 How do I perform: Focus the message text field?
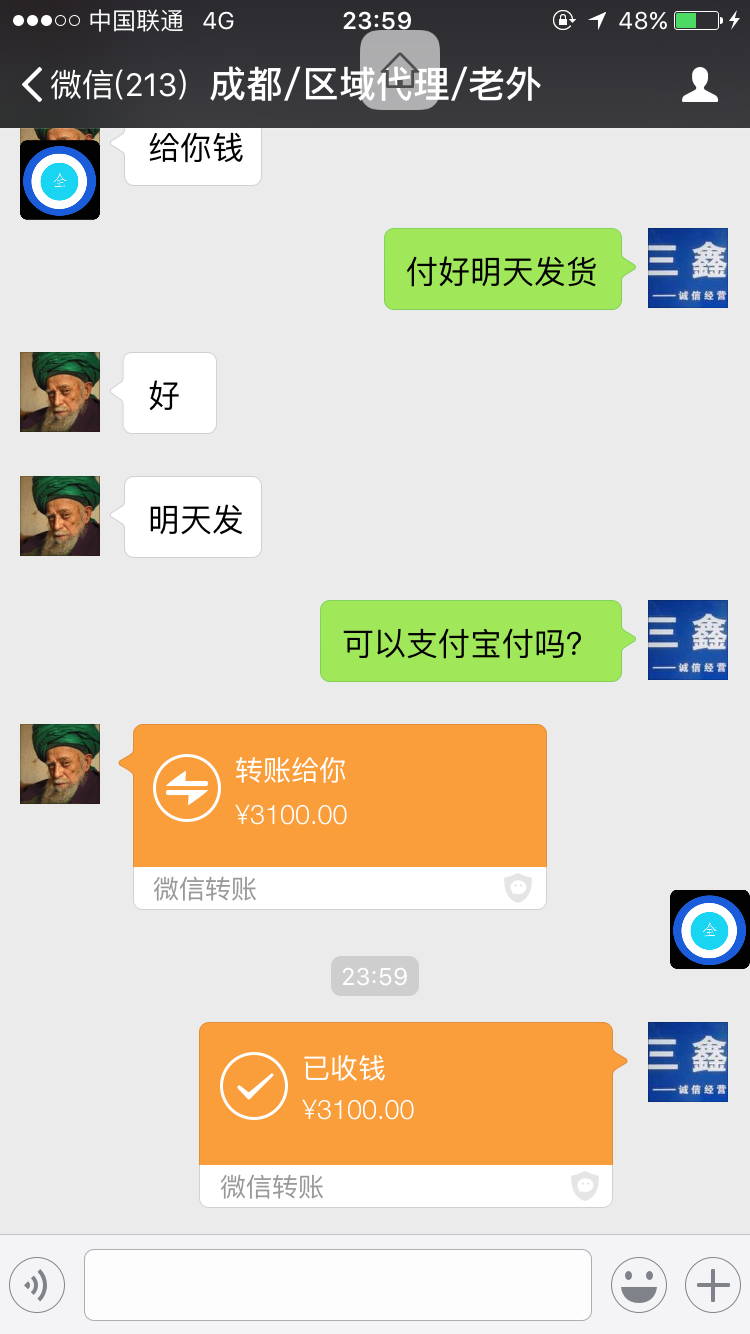click(x=337, y=1285)
